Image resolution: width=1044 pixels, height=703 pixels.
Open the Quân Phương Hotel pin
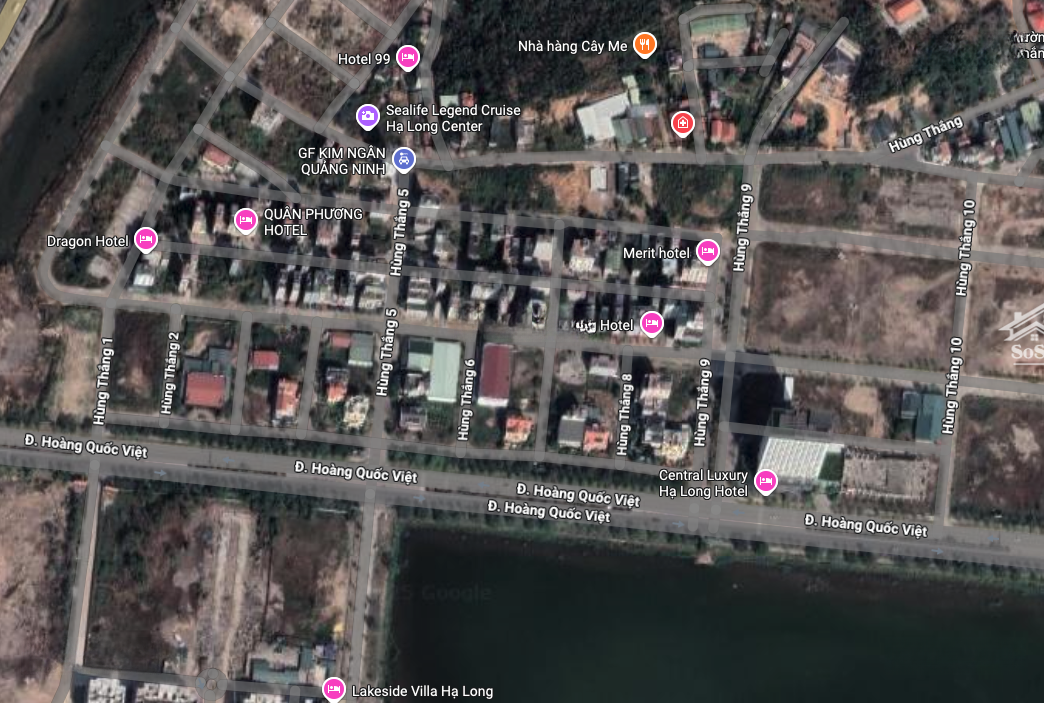pyautogui.click(x=245, y=220)
